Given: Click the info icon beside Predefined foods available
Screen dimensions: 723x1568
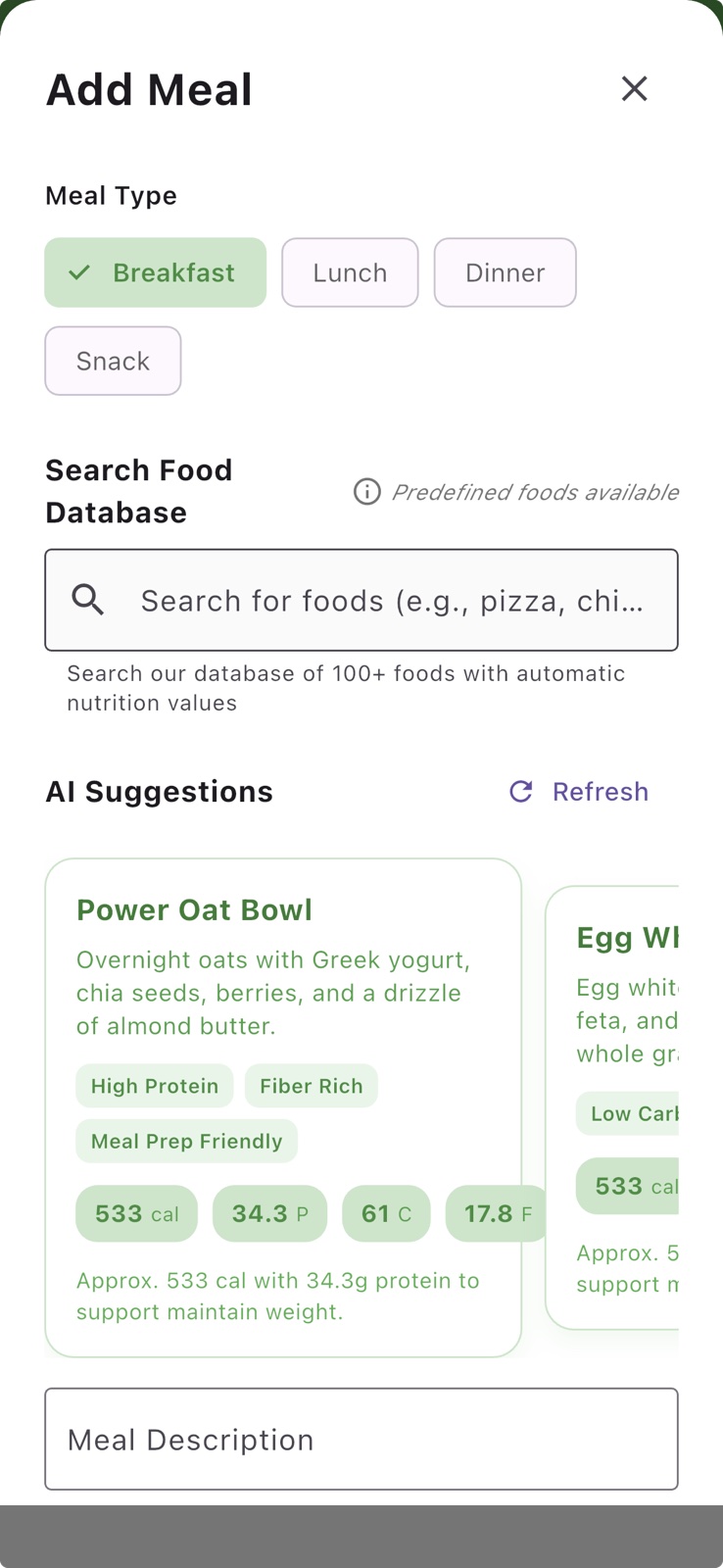Looking at the screenshot, I should (x=365, y=492).
